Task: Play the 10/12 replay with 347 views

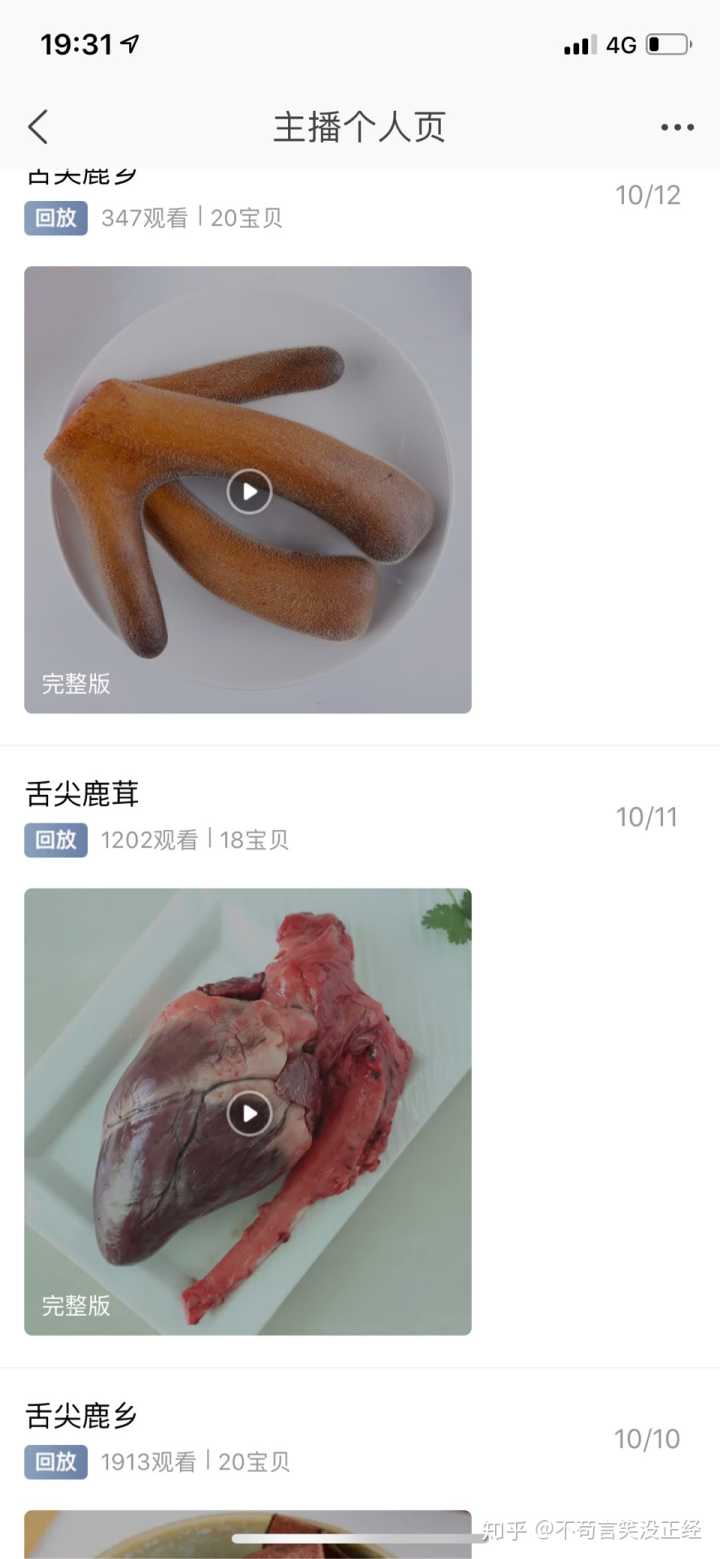Action: (x=249, y=491)
